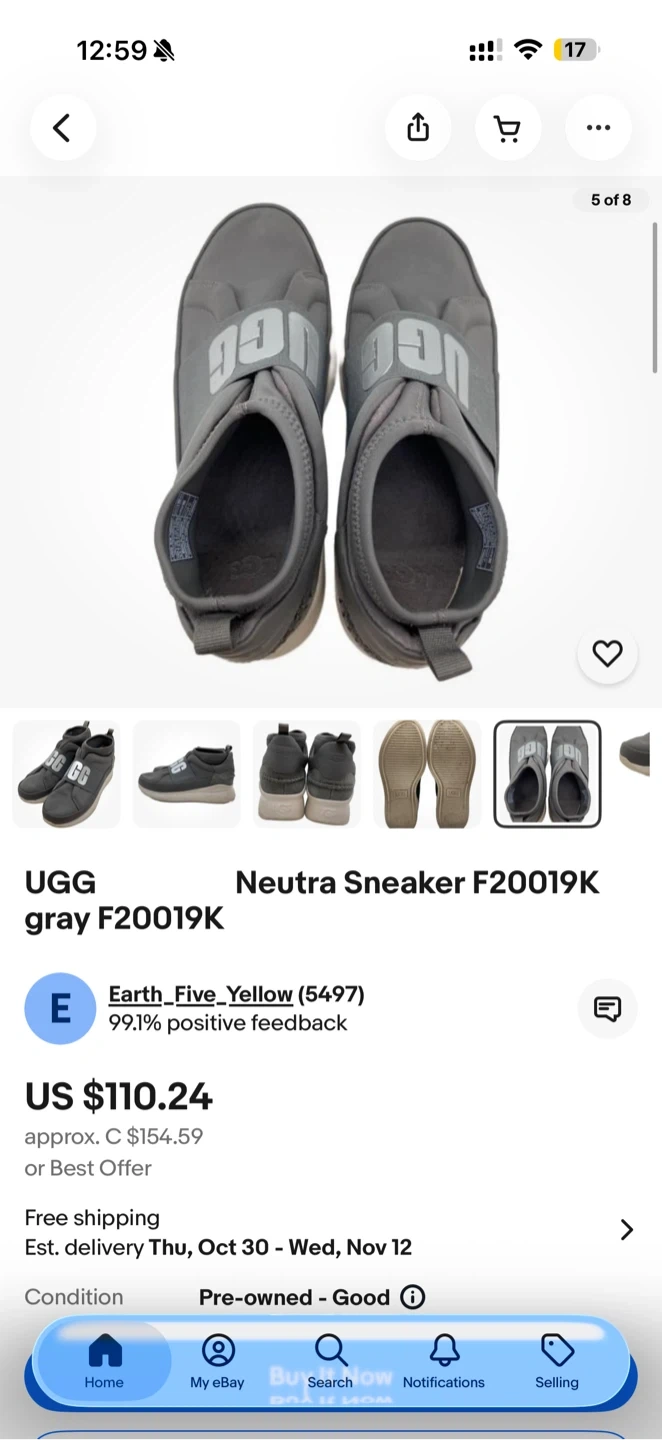Open the main sneaker photo full screen
This screenshot has width=662, height=1440.
click(x=330, y=440)
